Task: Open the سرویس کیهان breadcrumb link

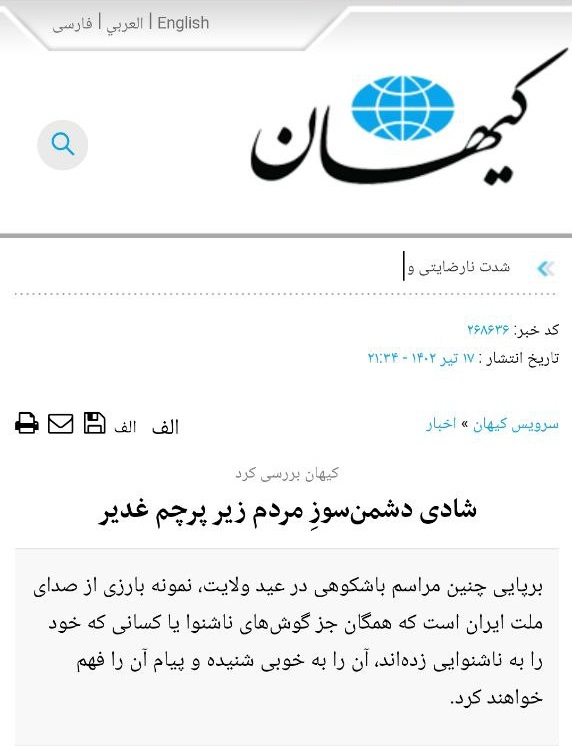Action: coord(515,424)
